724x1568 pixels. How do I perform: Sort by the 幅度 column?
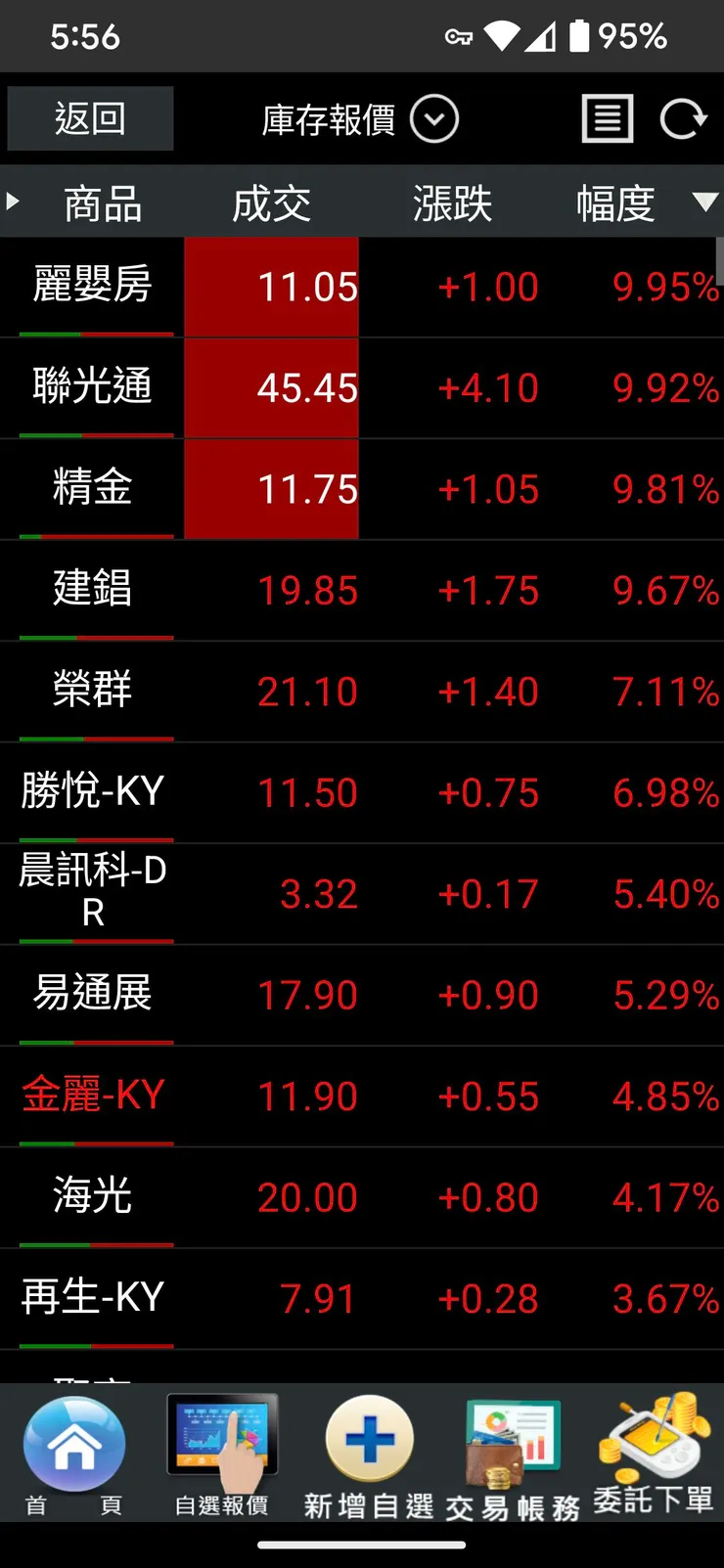616,203
